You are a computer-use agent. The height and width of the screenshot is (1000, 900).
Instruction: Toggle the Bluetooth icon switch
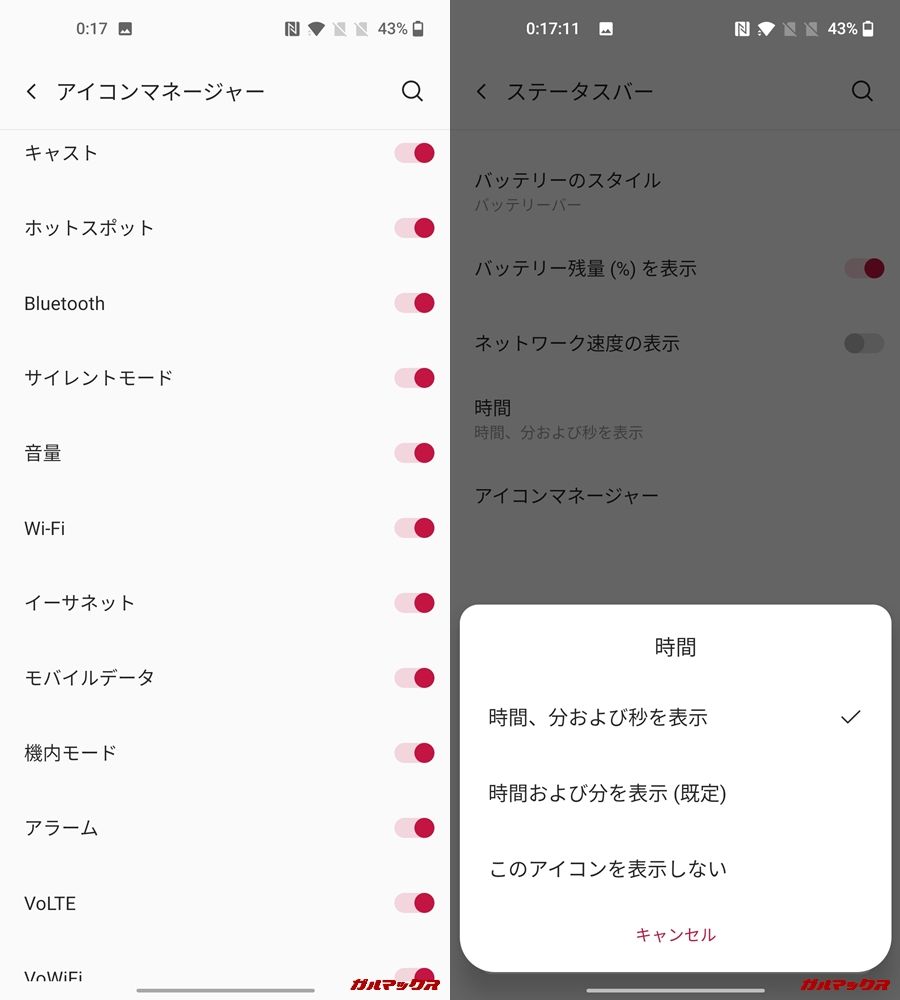(x=414, y=303)
